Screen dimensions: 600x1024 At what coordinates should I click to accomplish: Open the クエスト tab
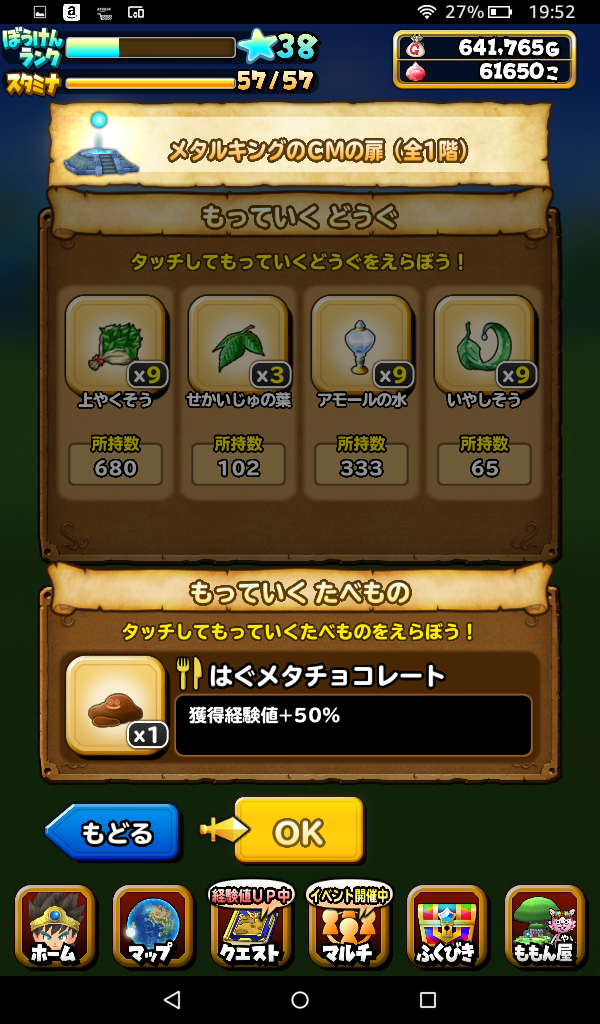pyautogui.click(x=249, y=927)
